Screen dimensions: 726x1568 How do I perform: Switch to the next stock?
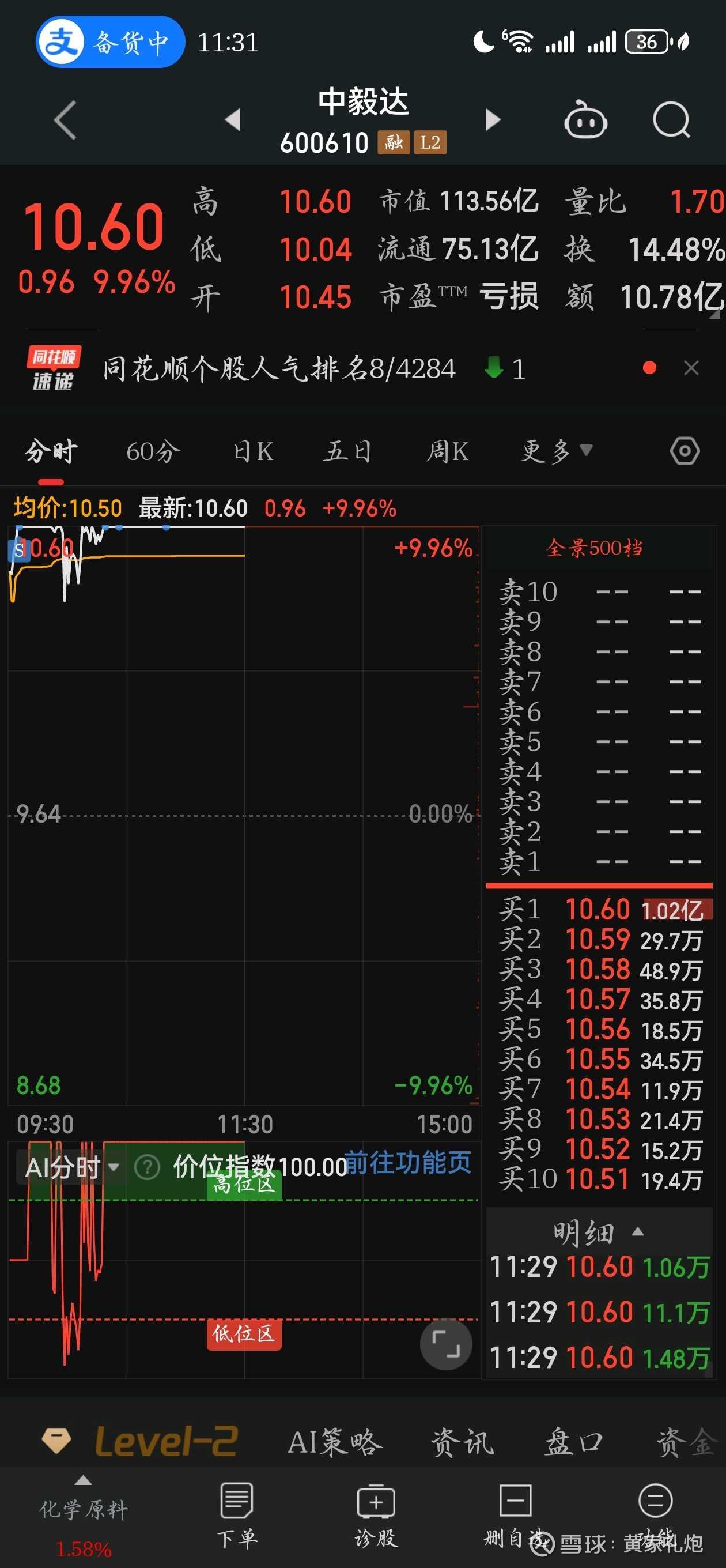pos(492,120)
